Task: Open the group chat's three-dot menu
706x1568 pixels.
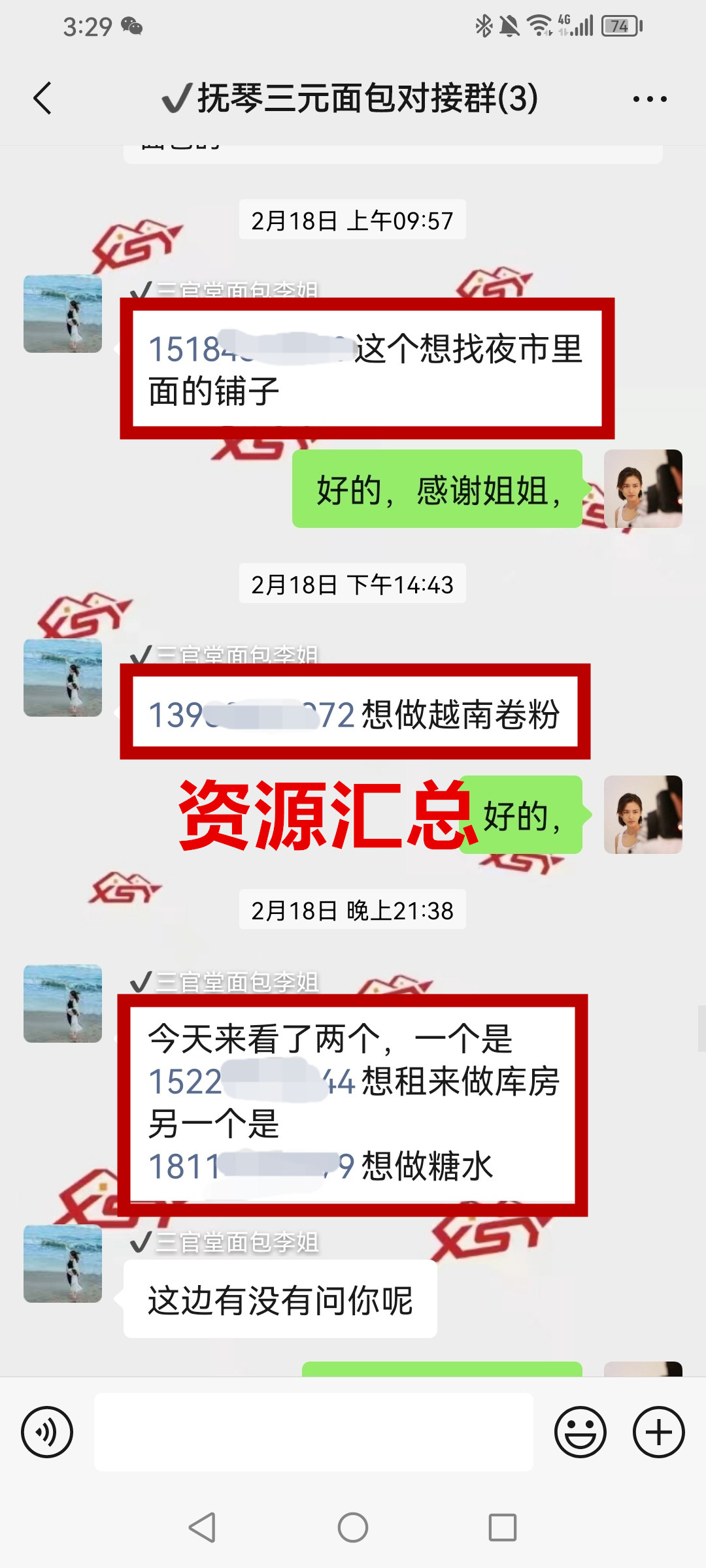Action: (x=649, y=99)
